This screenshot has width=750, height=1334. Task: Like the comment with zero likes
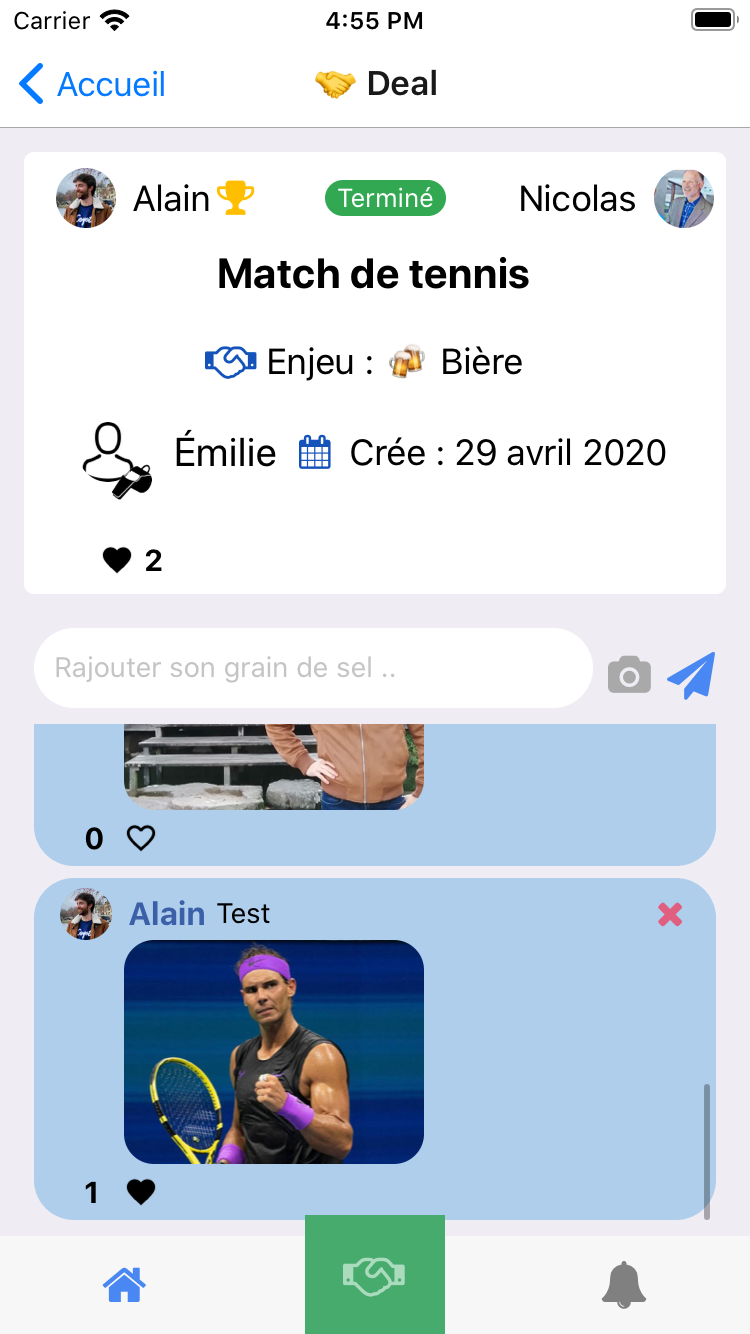point(141,838)
